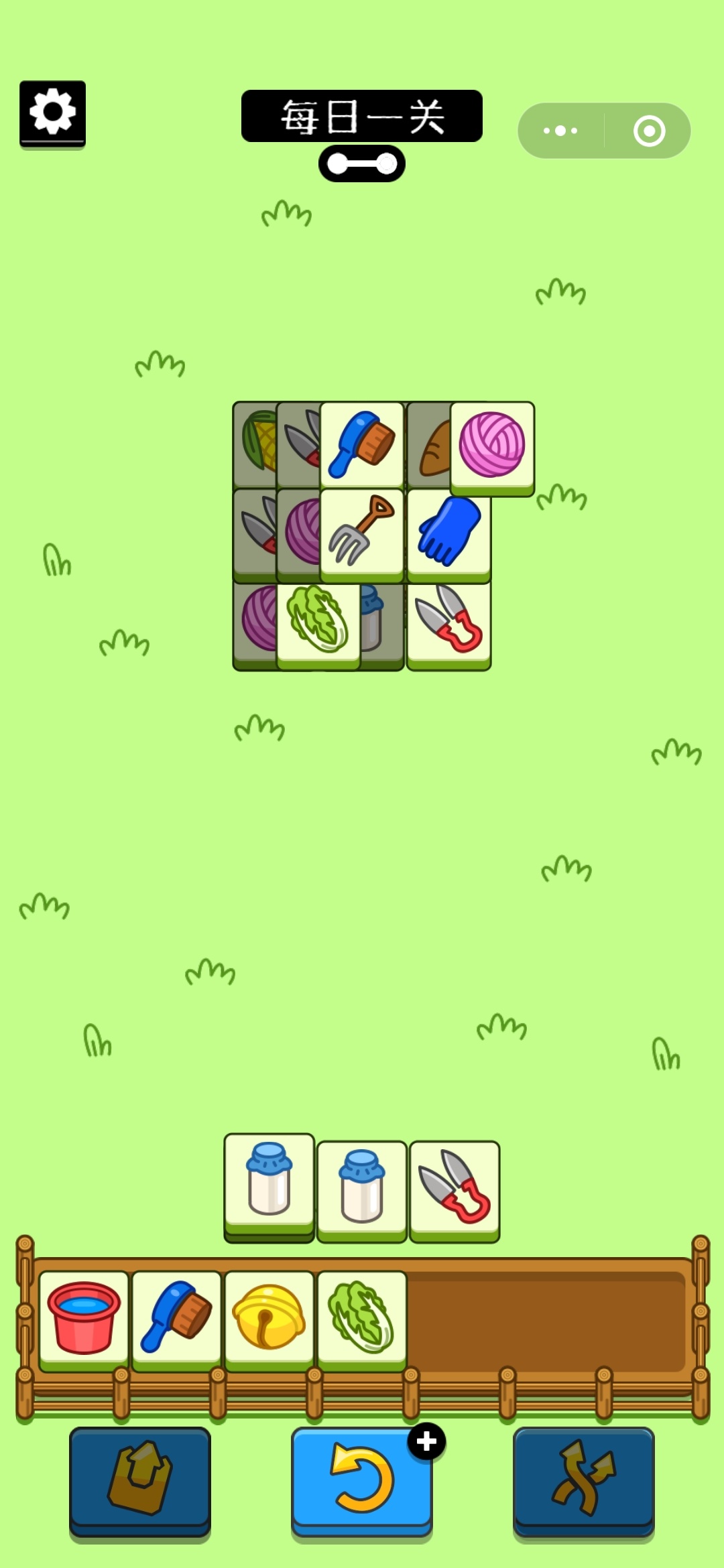Select the shears tile above the tray
Image resolution: width=724 pixels, height=1568 pixels.
pos(455,1188)
